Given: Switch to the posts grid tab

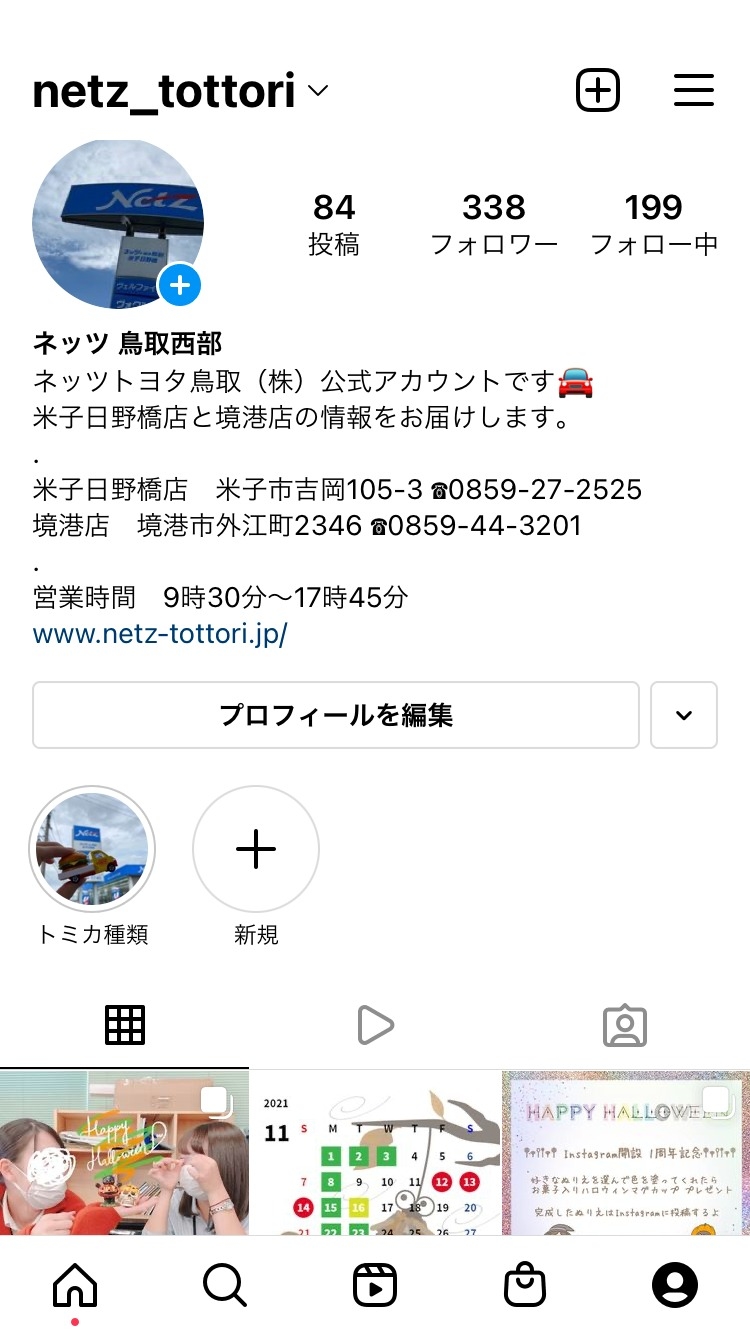Looking at the screenshot, I should click(125, 1026).
